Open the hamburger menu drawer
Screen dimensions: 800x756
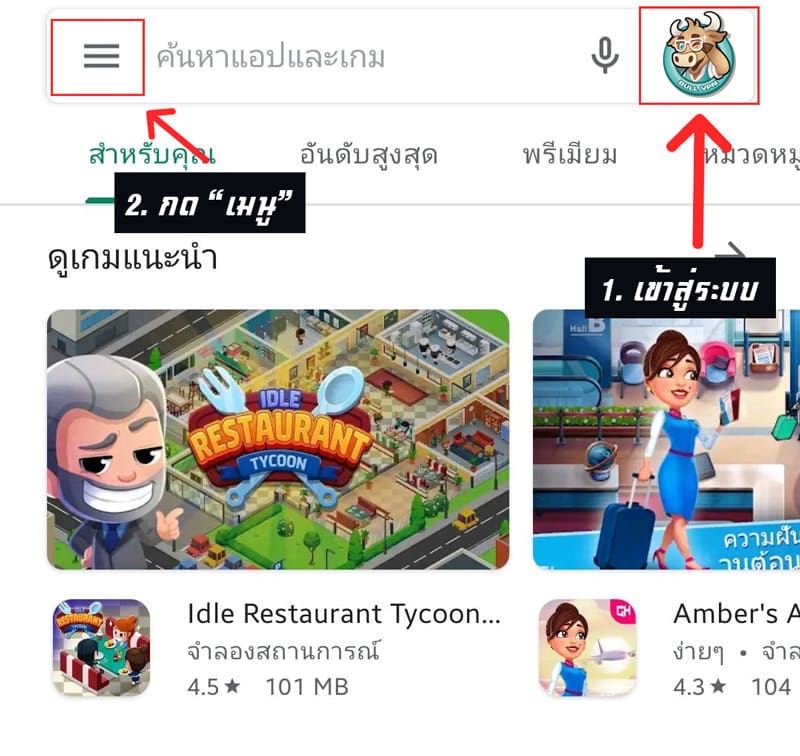tap(100, 57)
